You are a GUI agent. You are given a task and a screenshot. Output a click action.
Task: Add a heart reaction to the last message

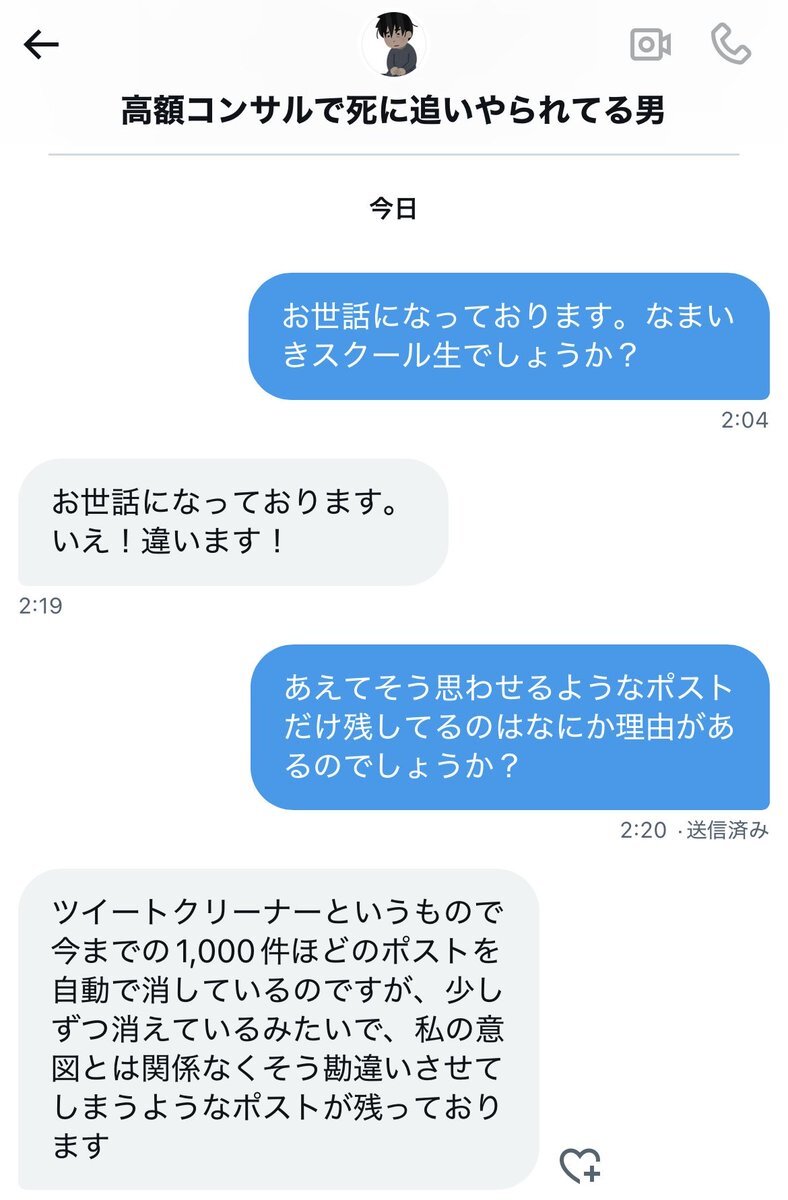[x=579, y=1165]
